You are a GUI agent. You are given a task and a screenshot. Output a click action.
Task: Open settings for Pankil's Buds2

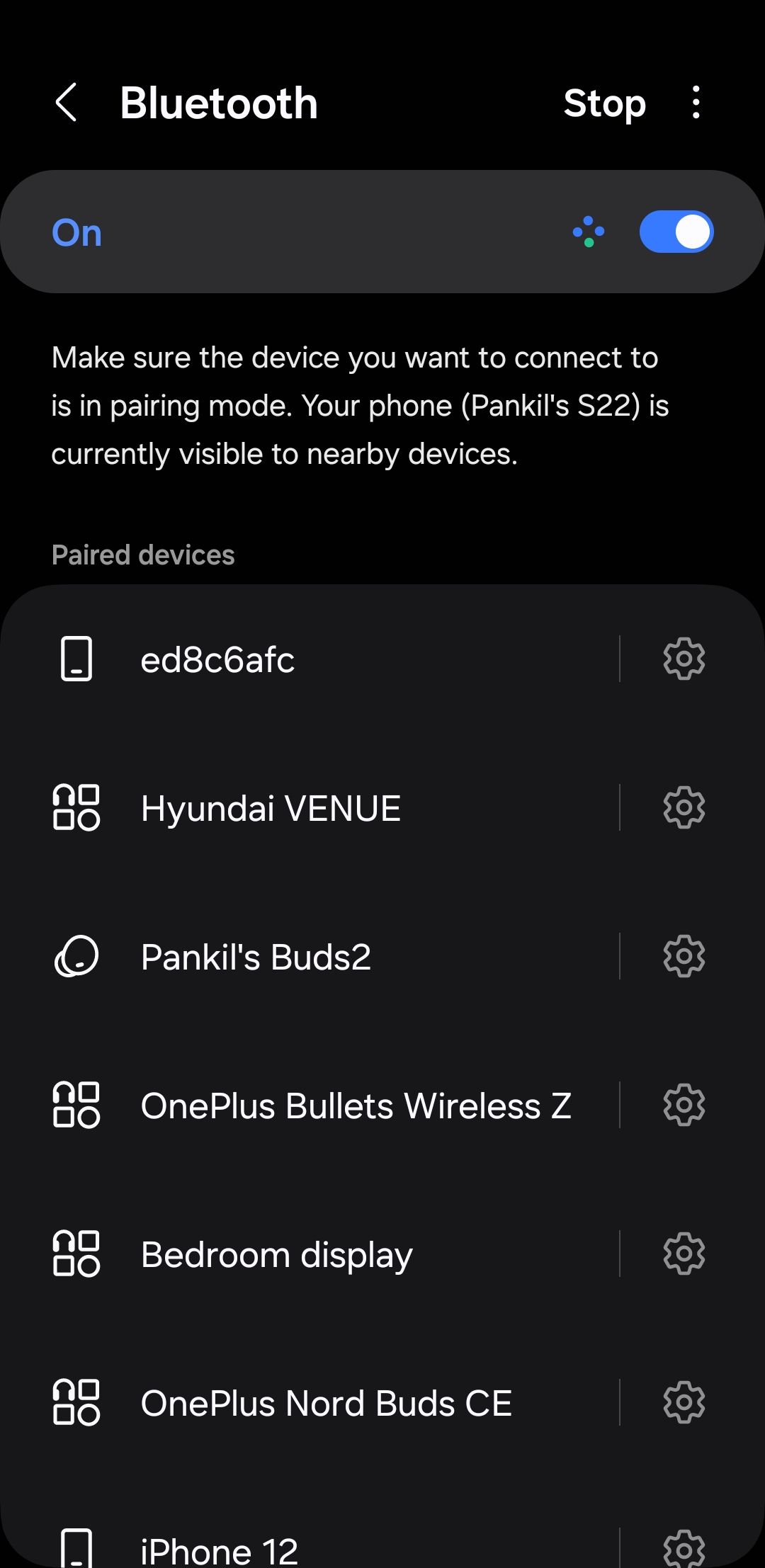pos(684,957)
